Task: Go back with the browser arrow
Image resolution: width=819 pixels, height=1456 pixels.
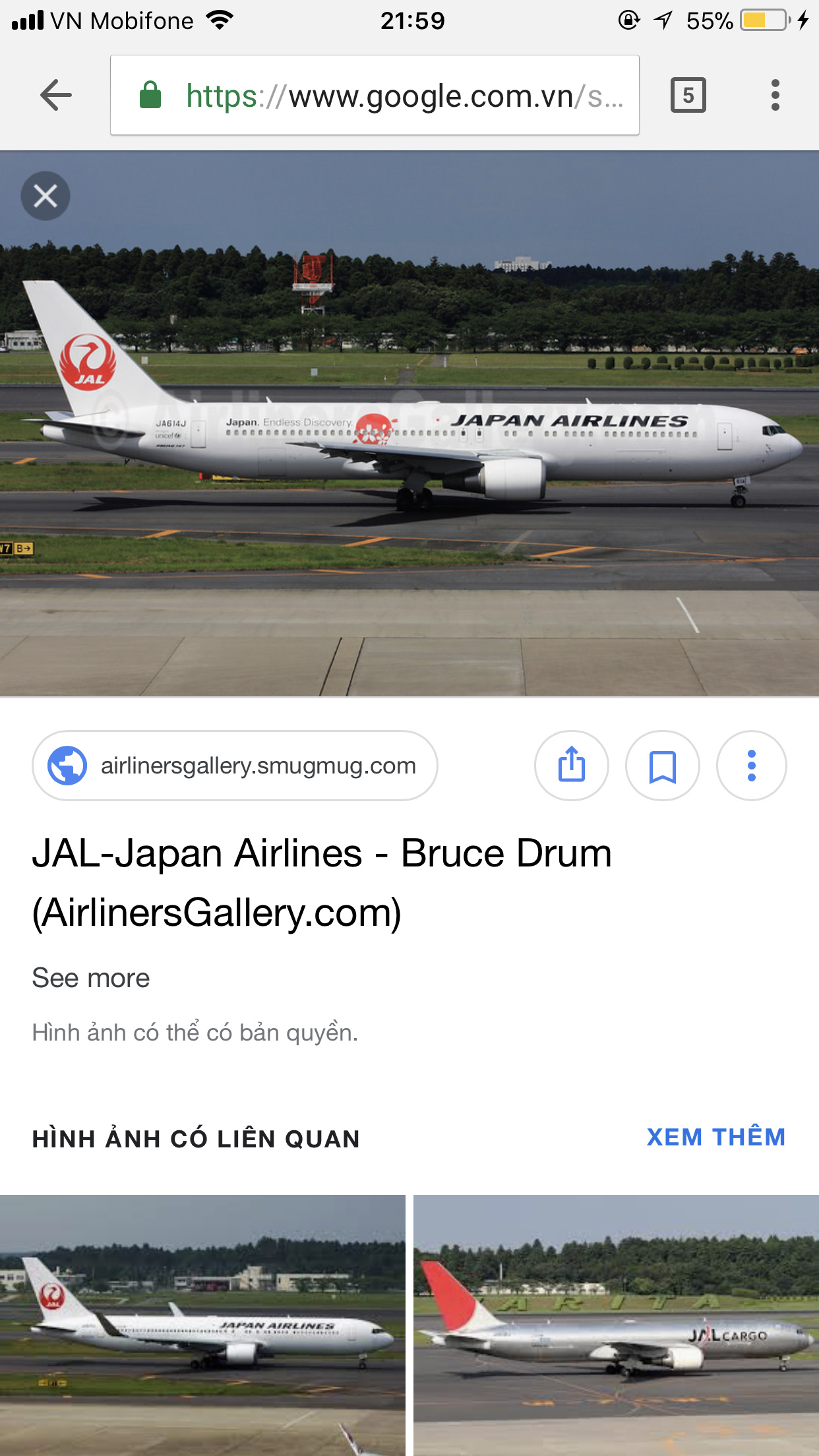Action: pyautogui.click(x=56, y=96)
